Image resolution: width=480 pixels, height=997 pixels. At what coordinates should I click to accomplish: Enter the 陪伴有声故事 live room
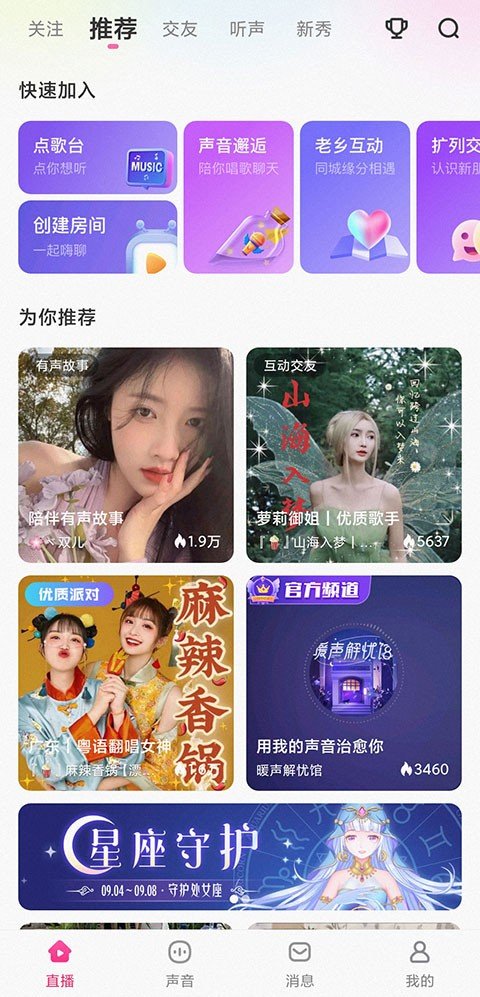click(x=126, y=455)
